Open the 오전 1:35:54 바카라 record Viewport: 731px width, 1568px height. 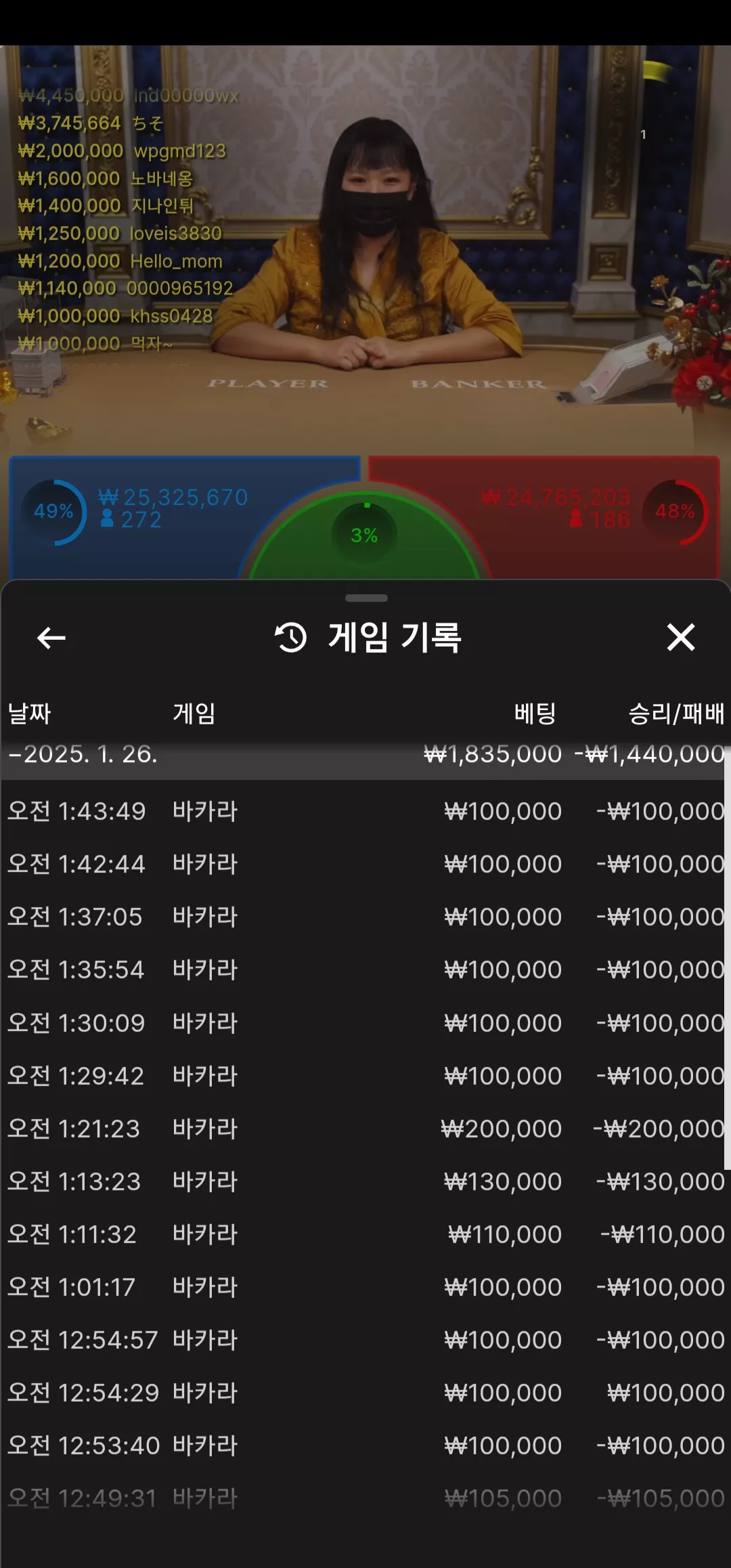pyautogui.click(x=365, y=970)
